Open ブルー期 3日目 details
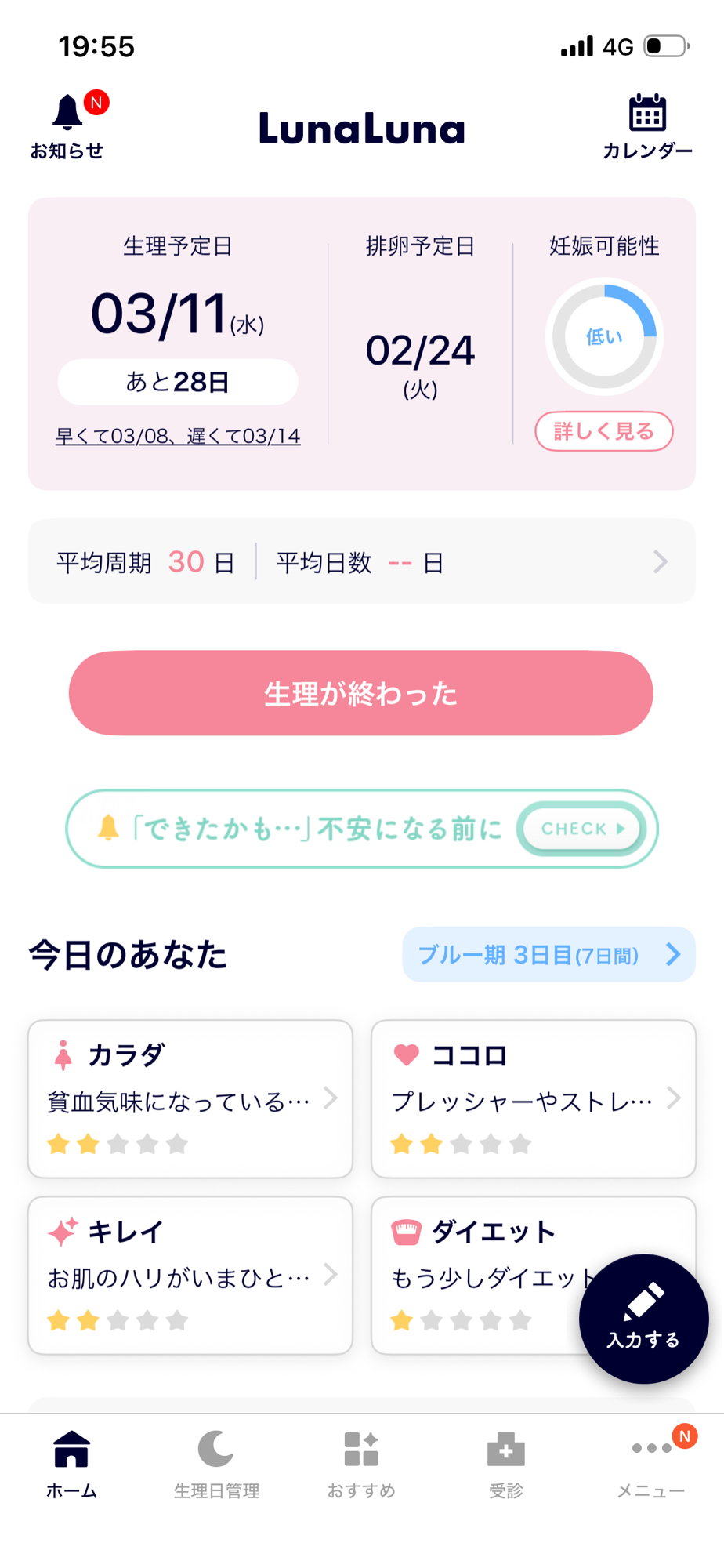Viewport: 724px width, 1568px height. 548,954
